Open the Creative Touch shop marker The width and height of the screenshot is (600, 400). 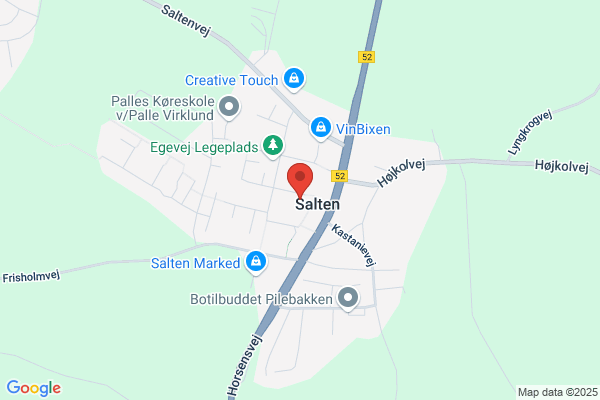tap(294, 79)
